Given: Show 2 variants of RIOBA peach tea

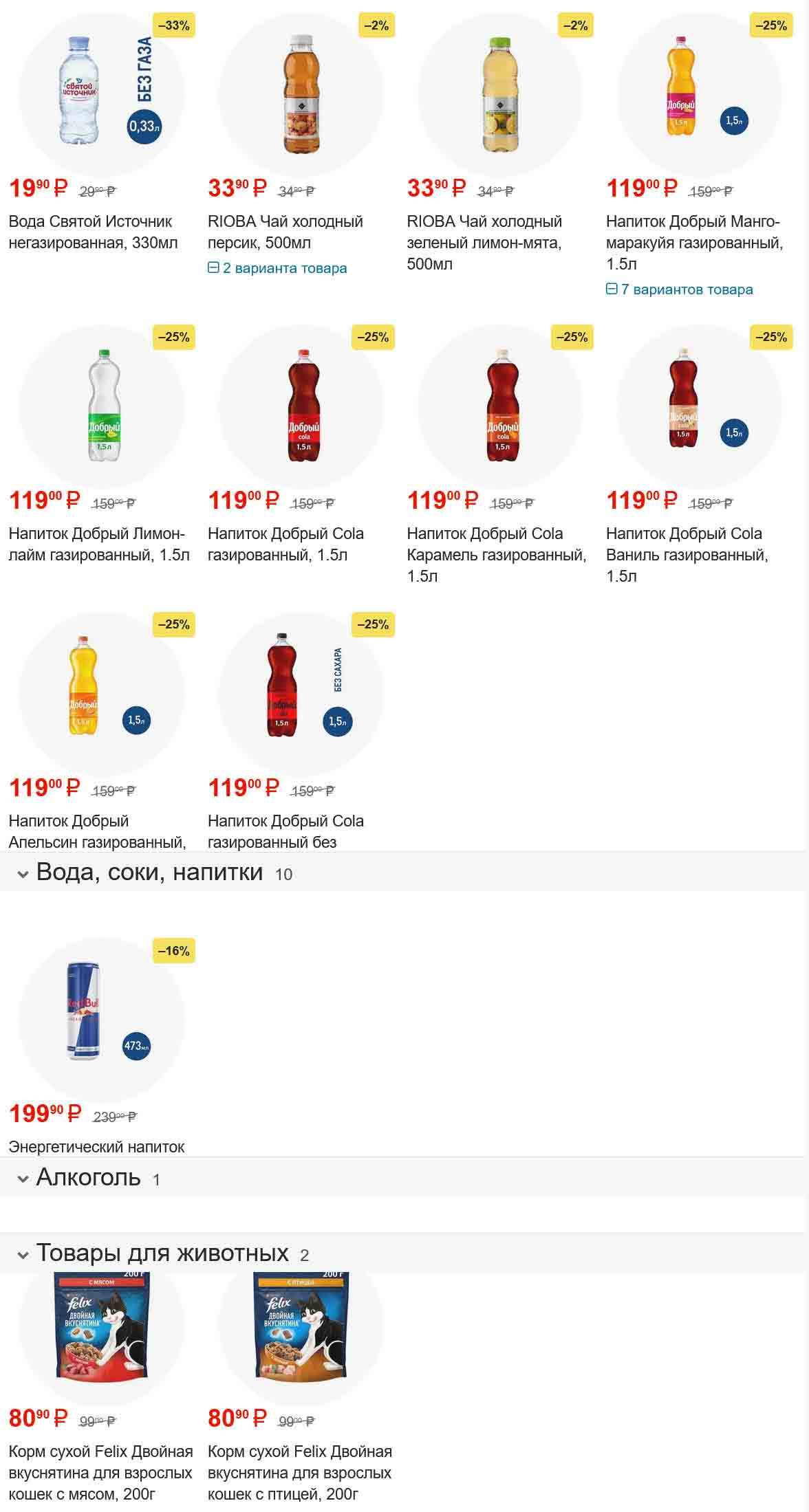Looking at the screenshot, I should coord(277,268).
